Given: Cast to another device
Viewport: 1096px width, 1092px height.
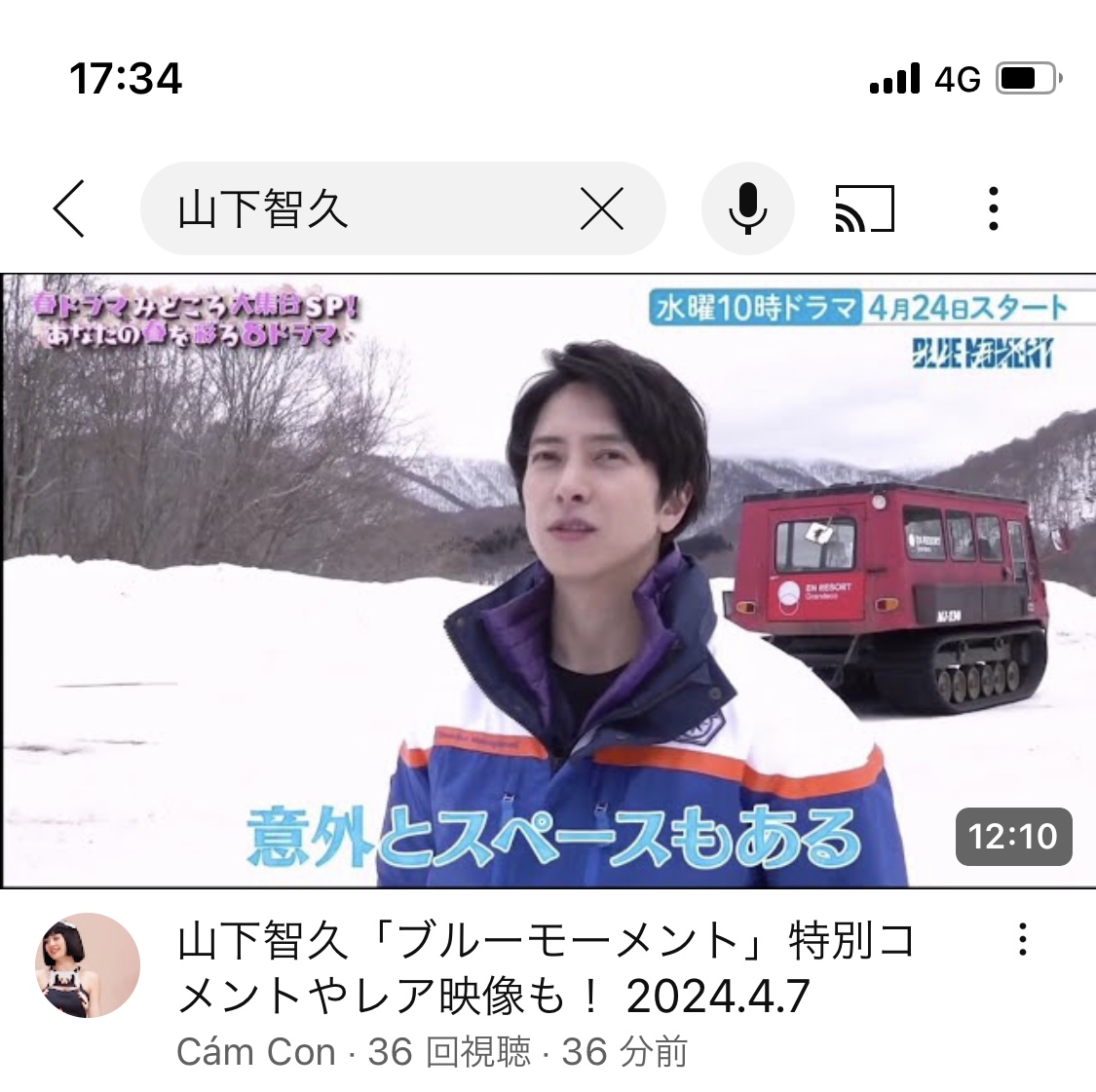Looking at the screenshot, I should pyautogui.click(x=864, y=208).
